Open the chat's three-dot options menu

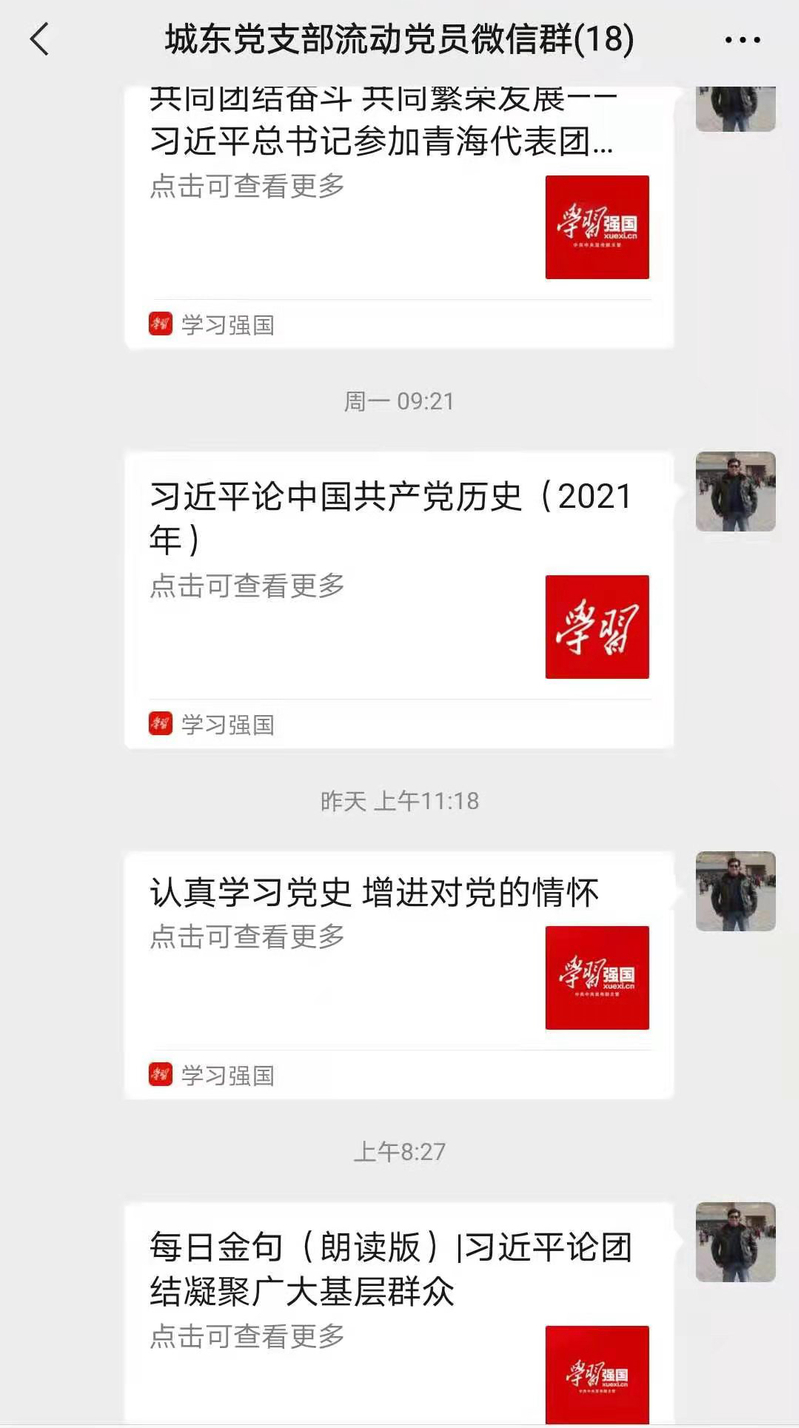tap(742, 40)
